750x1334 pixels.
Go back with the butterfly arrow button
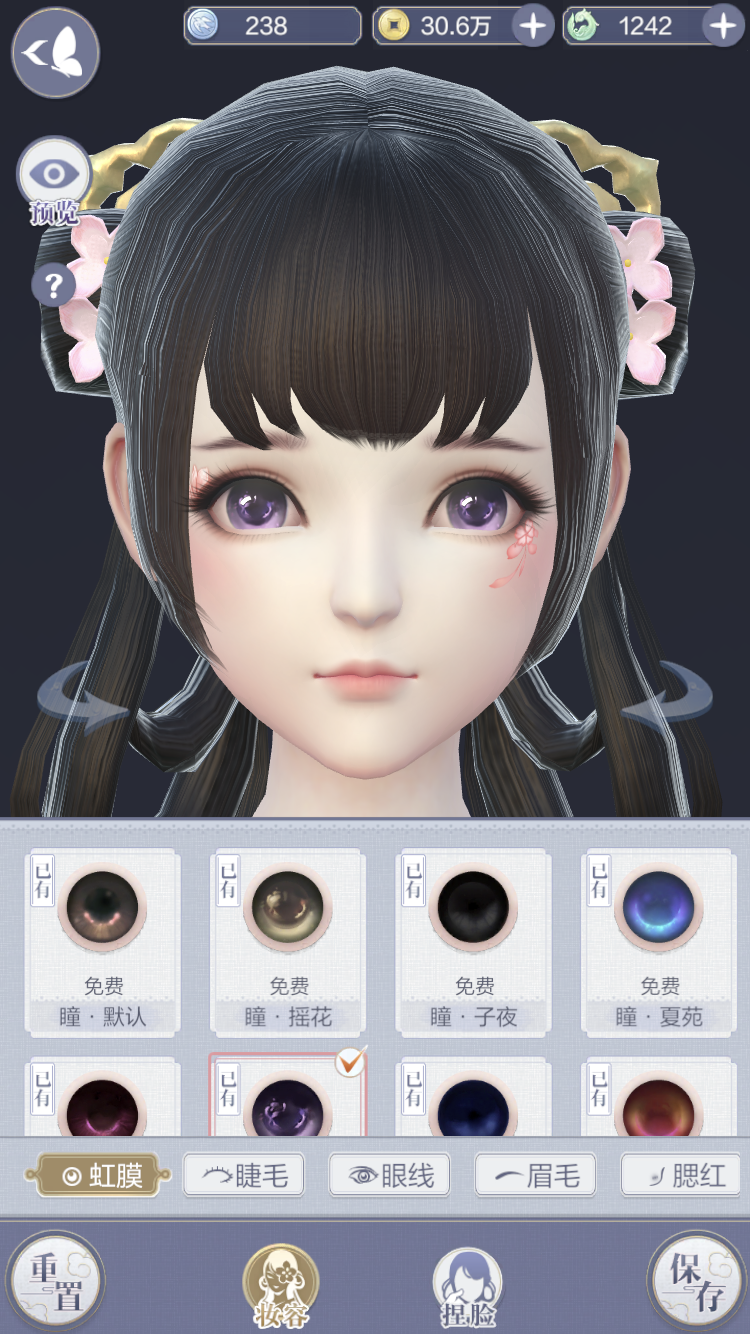(x=55, y=52)
